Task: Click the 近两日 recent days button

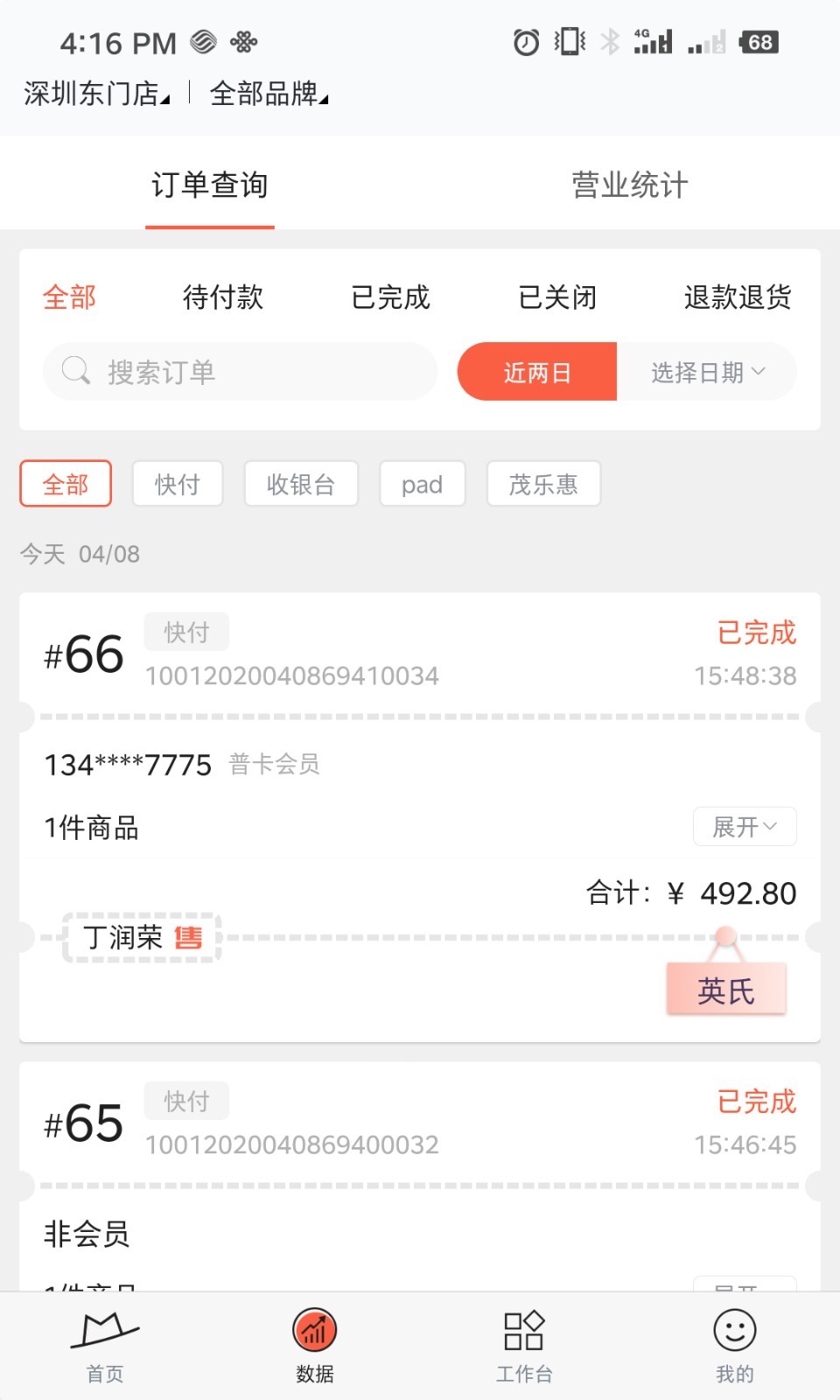Action: click(537, 371)
